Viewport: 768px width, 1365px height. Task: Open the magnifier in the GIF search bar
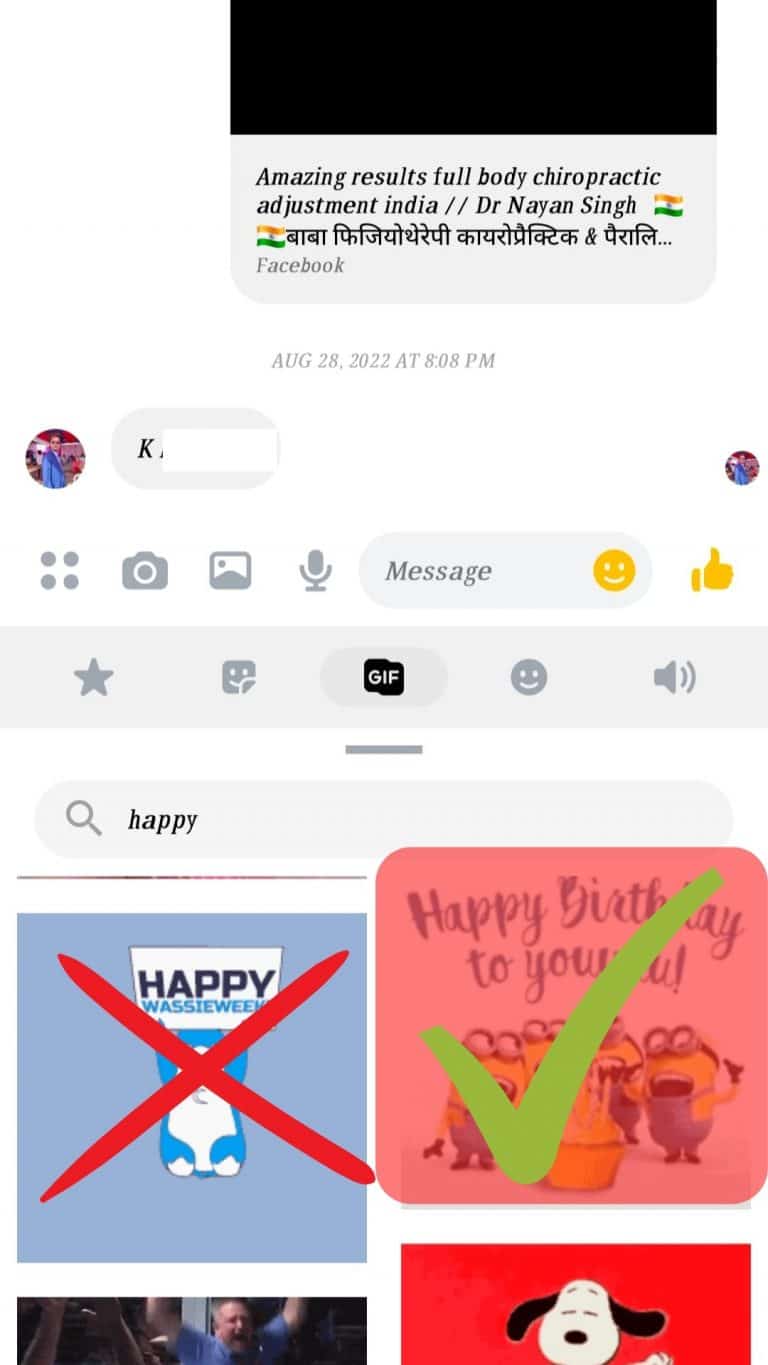pyautogui.click(x=82, y=819)
